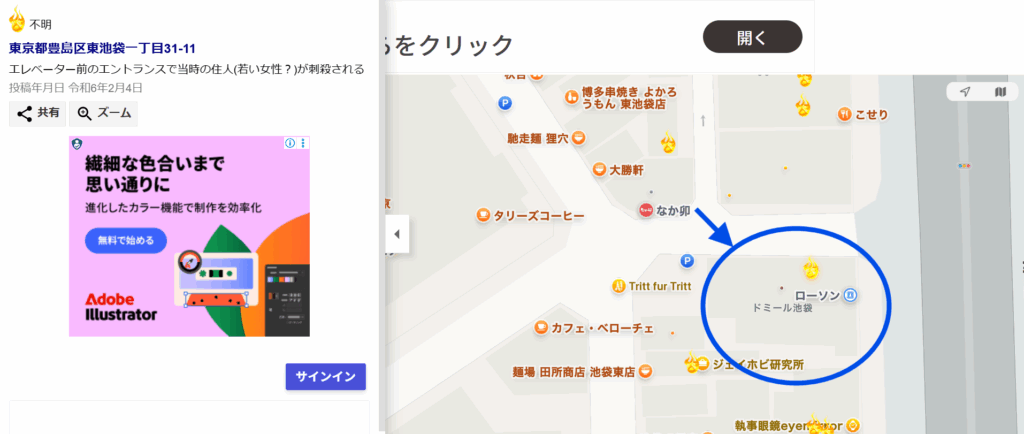
Task: Share this incident with 共有 button
Action: pyautogui.click(x=37, y=113)
